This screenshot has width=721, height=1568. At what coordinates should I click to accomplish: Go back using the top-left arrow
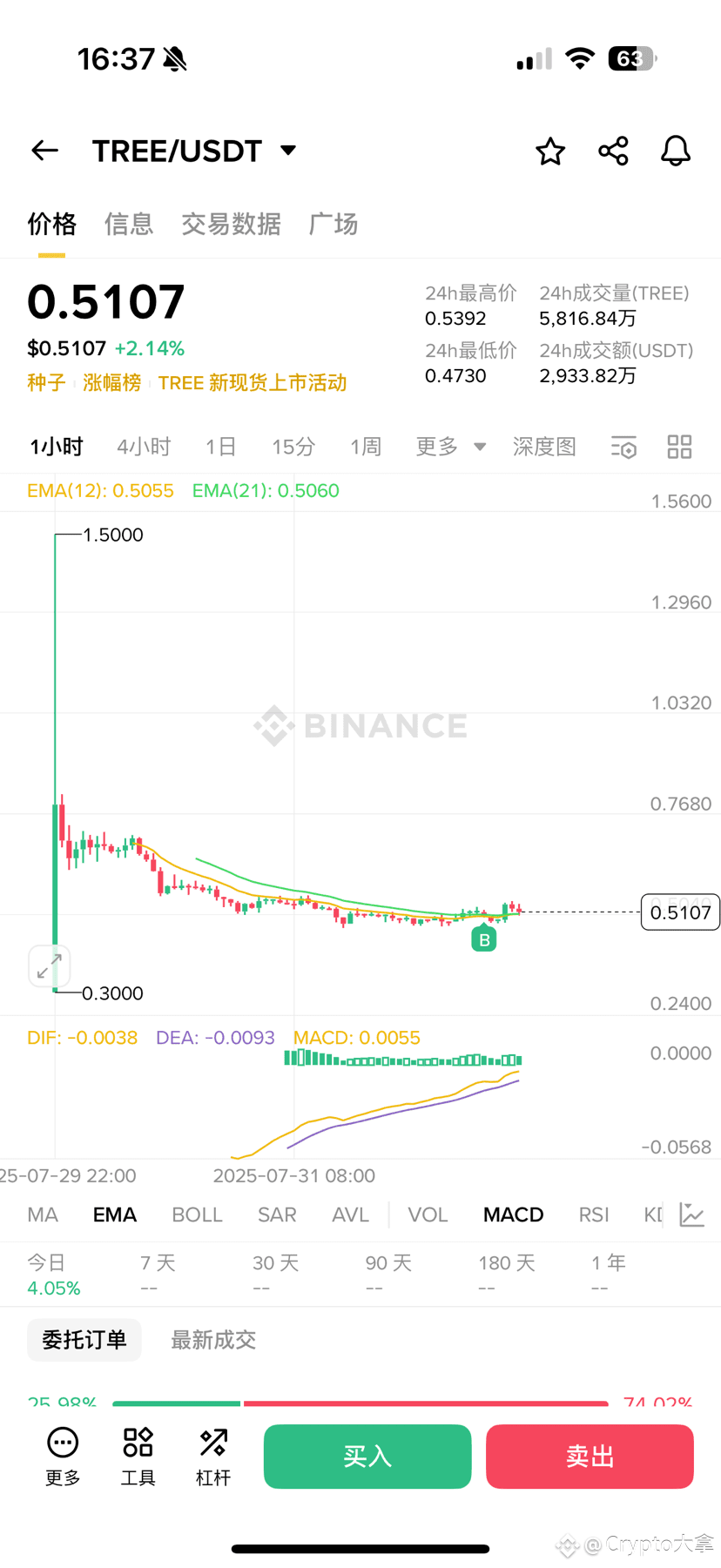[44, 151]
